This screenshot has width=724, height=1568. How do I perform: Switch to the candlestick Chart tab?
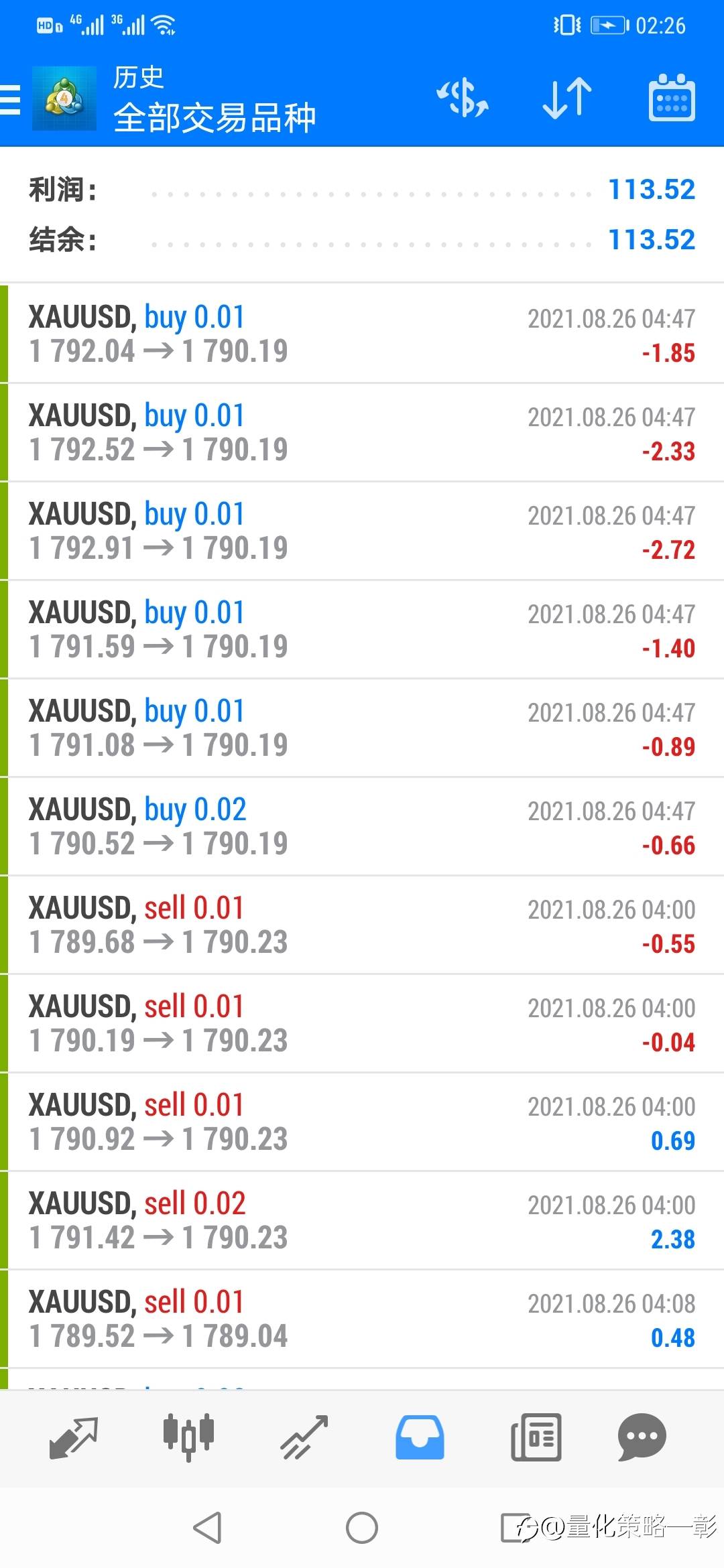188,1438
